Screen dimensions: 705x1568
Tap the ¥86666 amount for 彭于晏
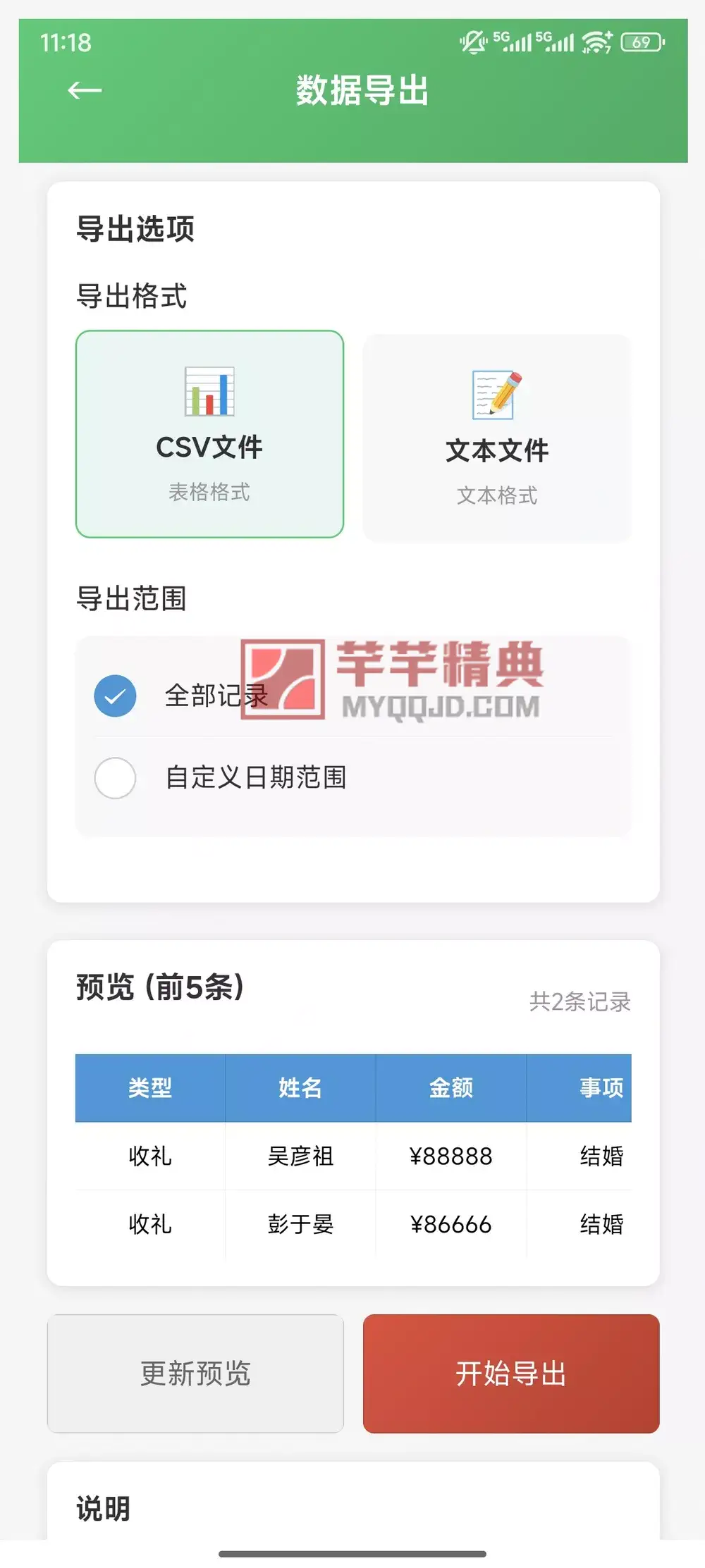pyautogui.click(x=451, y=1225)
